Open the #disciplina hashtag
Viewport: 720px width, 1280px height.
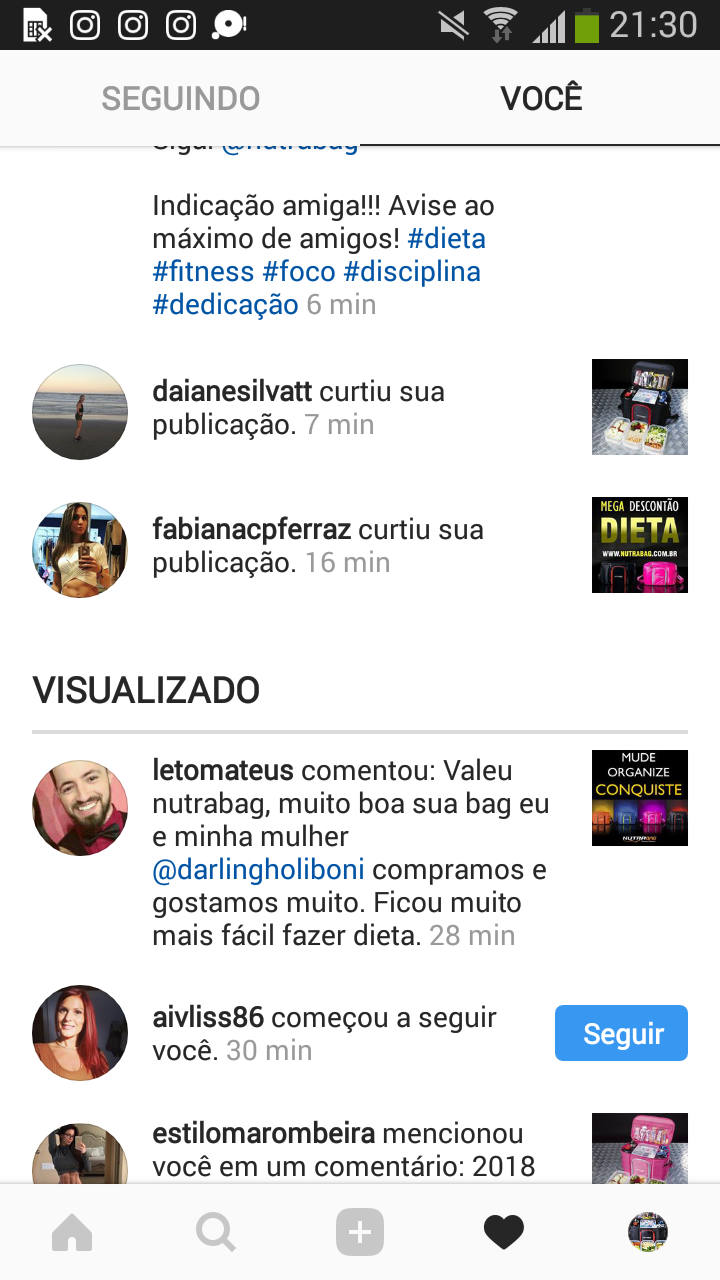(411, 272)
